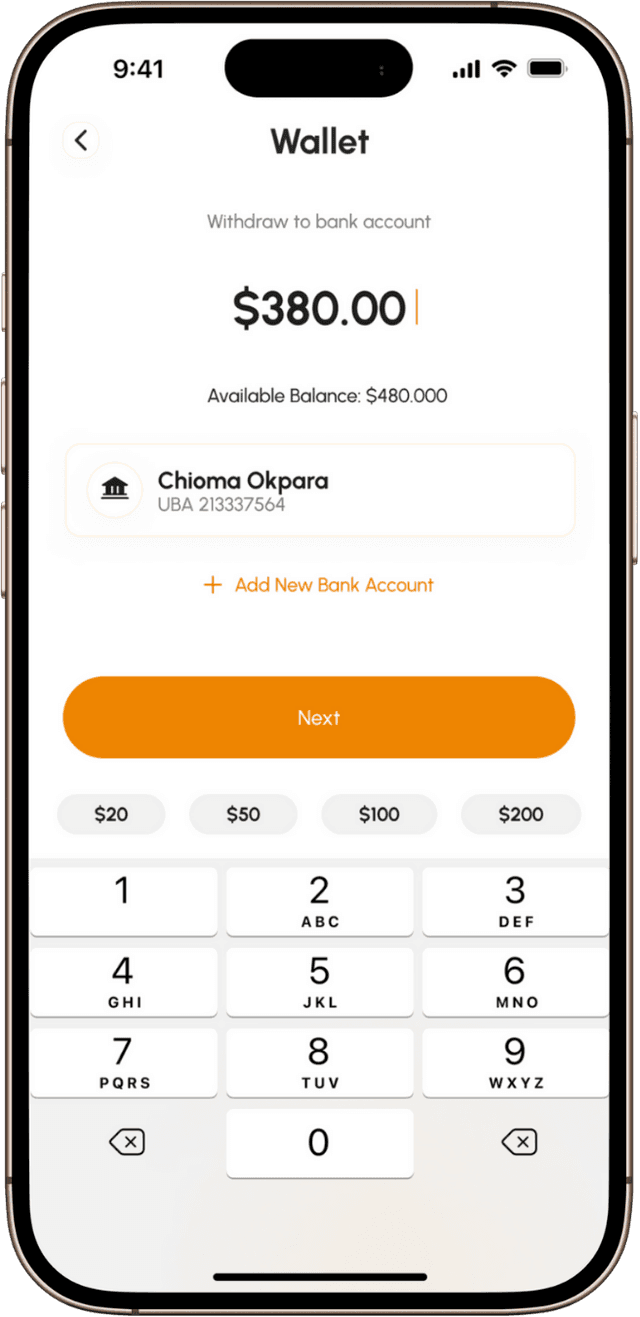Image resolution: width=640 pixels, height=1317 pixels.
Task: Pick the $200 quick amount chip
Action: tap(521, 814)
